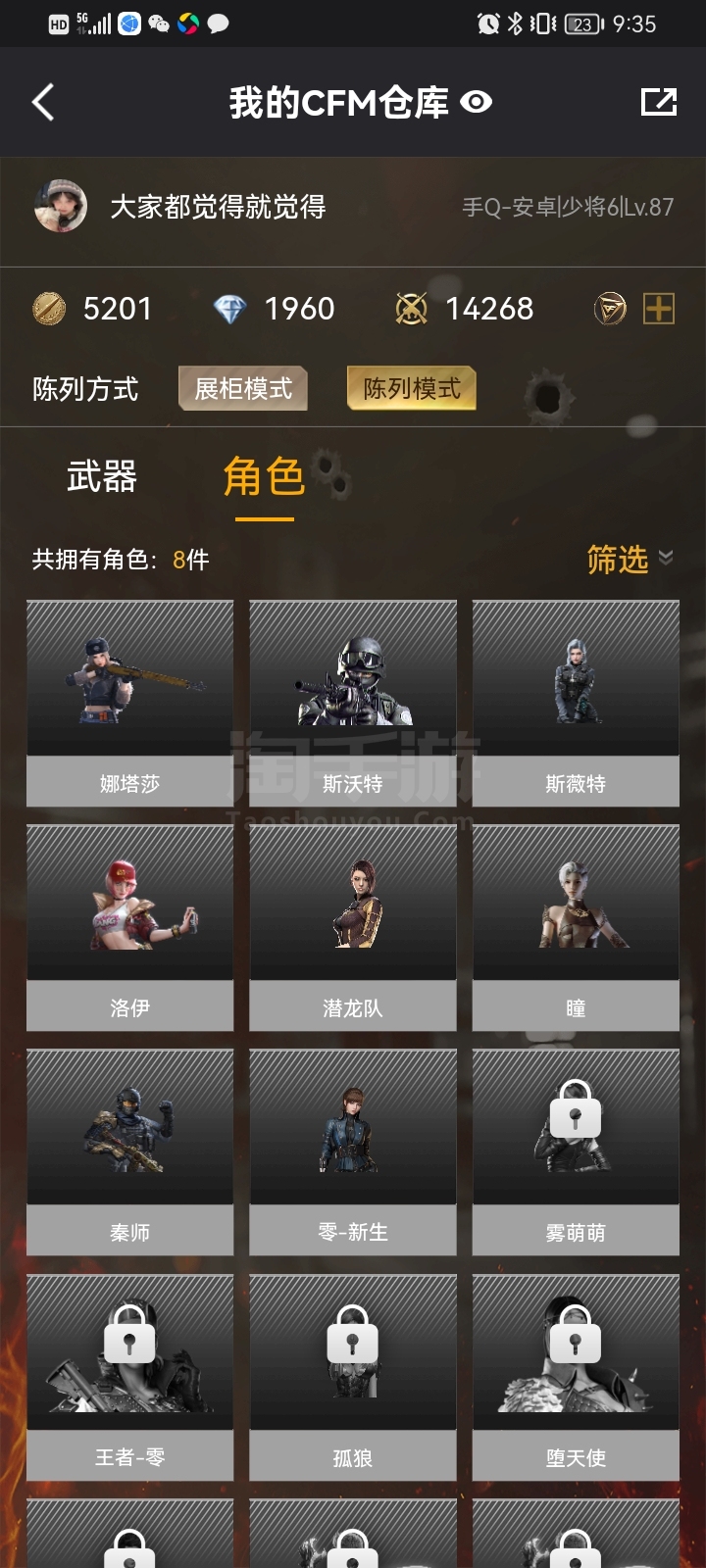Open character 瞳
Screen dimensions: 706x1568
coord(576,926)
